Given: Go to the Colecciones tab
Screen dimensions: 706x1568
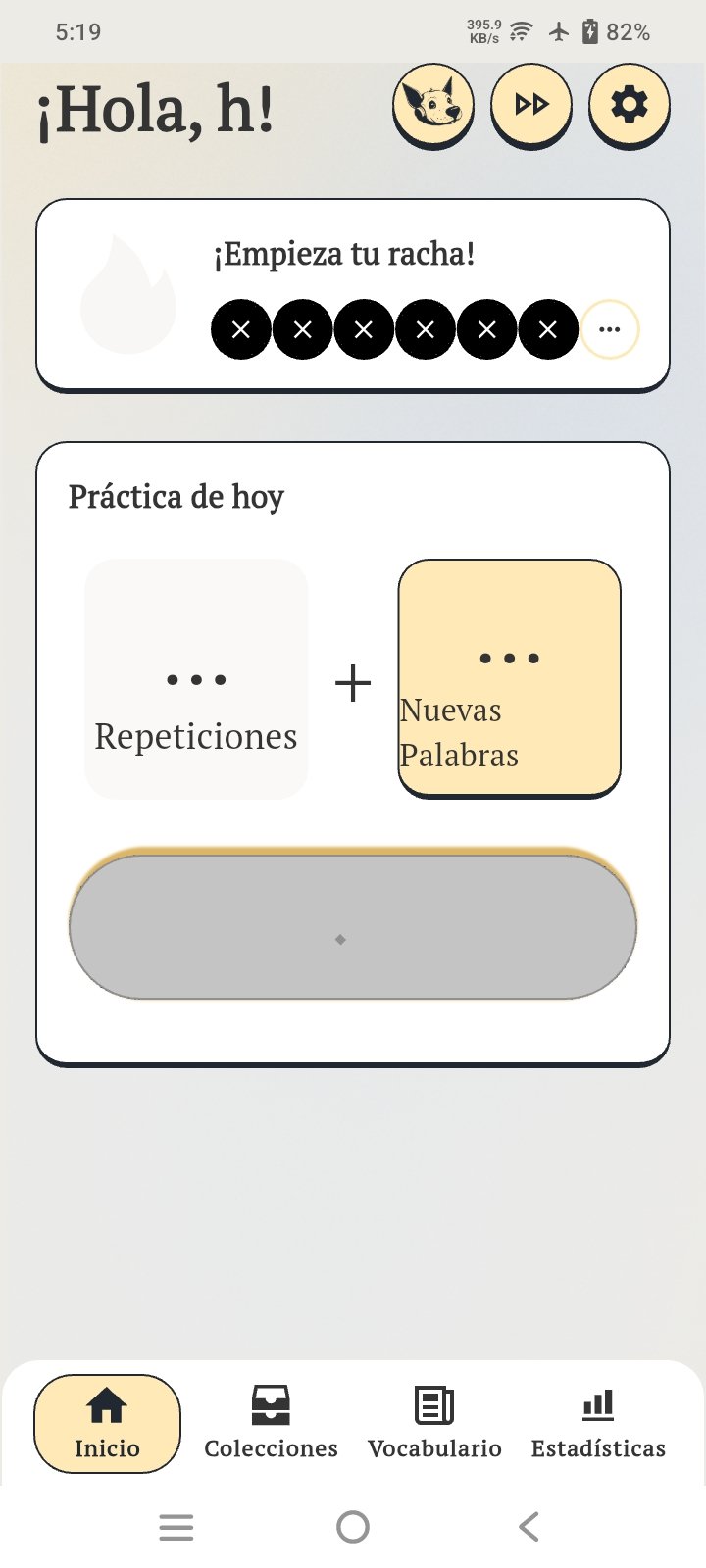Looking at the screenshot, I should pyautogui.click(x=271, y=1424).
